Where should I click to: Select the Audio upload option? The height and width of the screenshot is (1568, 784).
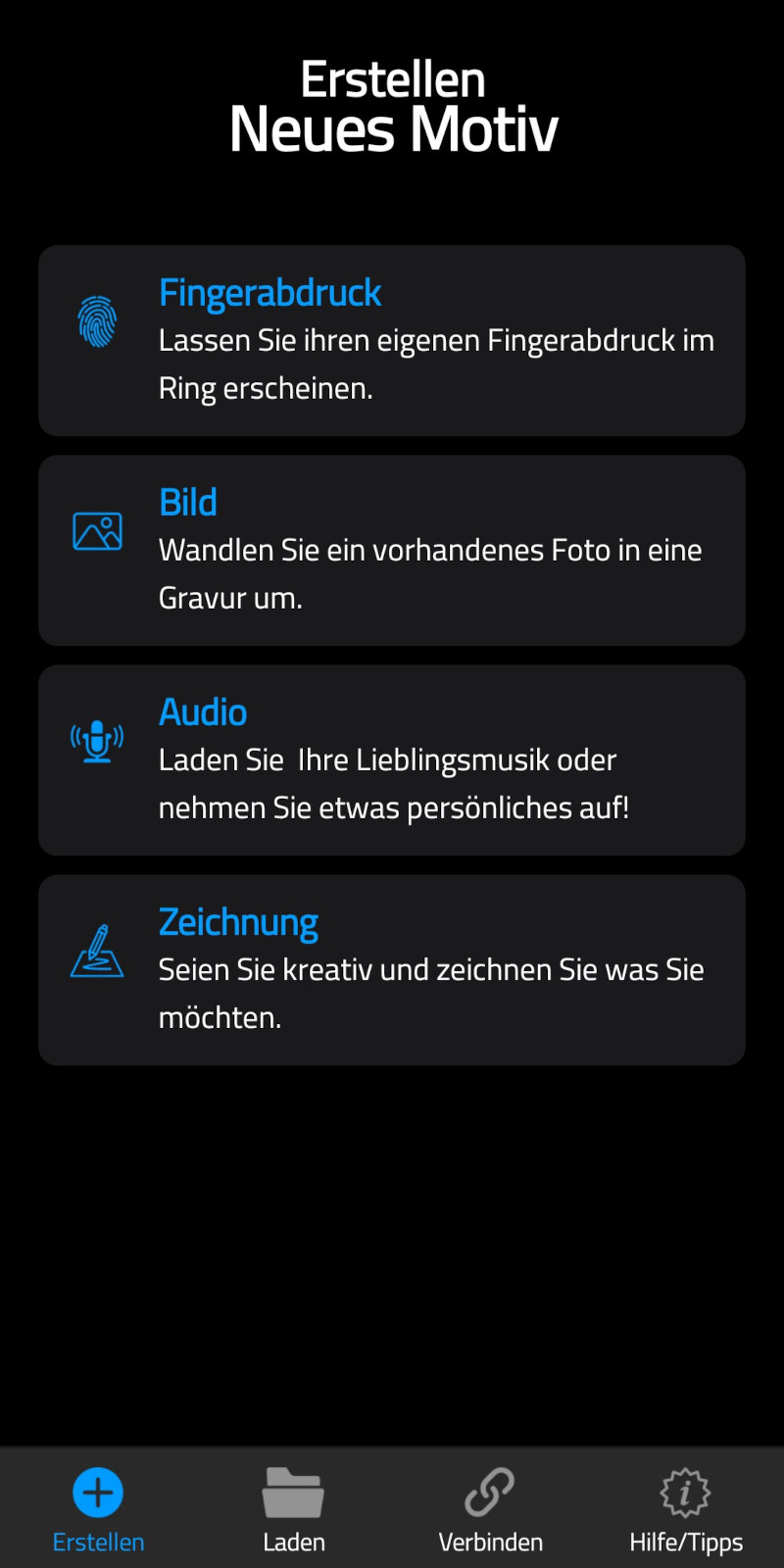[x=392, y=759]
